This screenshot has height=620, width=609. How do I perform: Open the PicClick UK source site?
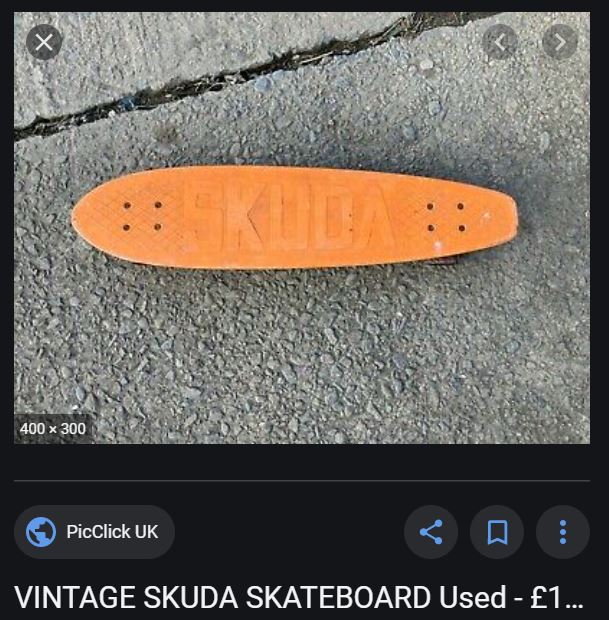click(x=94, y=532)
